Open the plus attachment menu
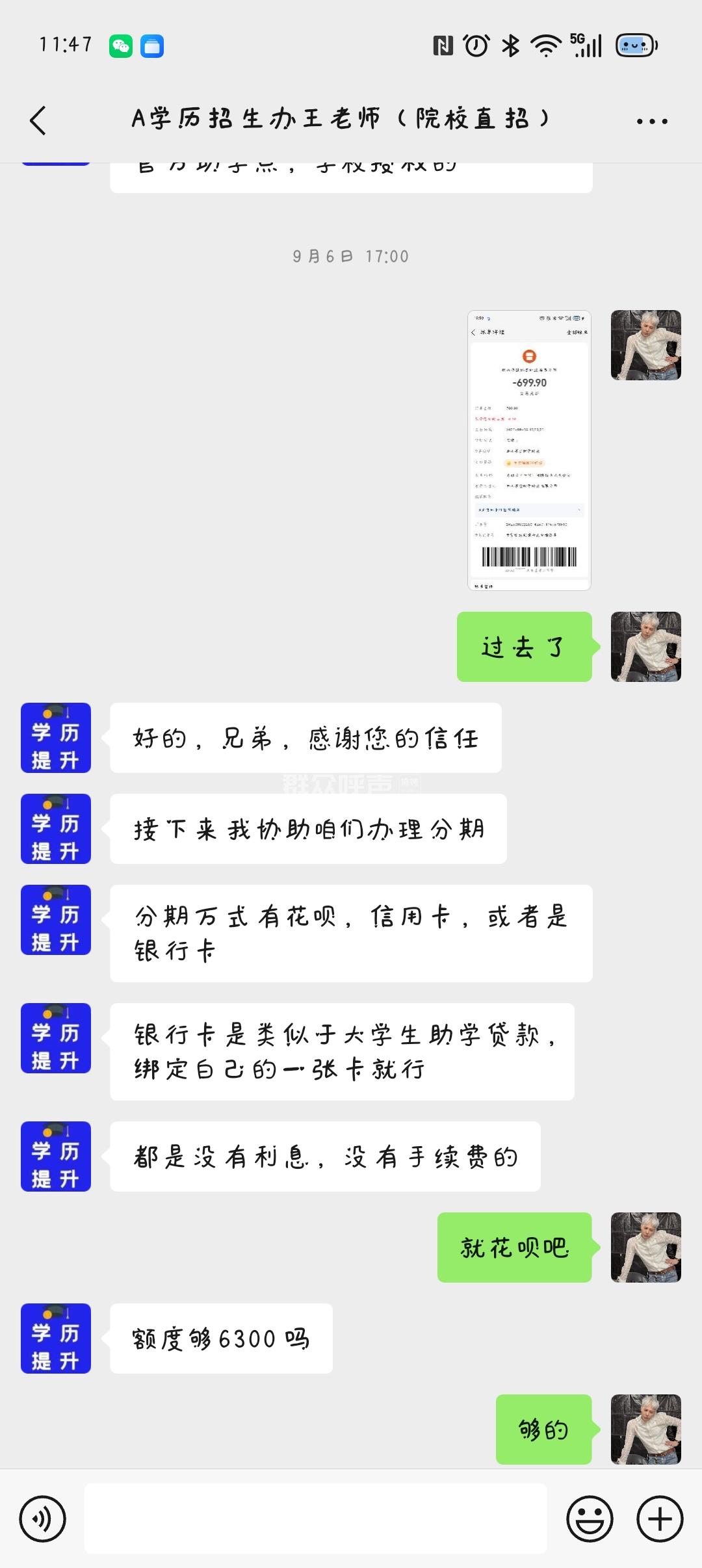 click(x=660, y=1519)
